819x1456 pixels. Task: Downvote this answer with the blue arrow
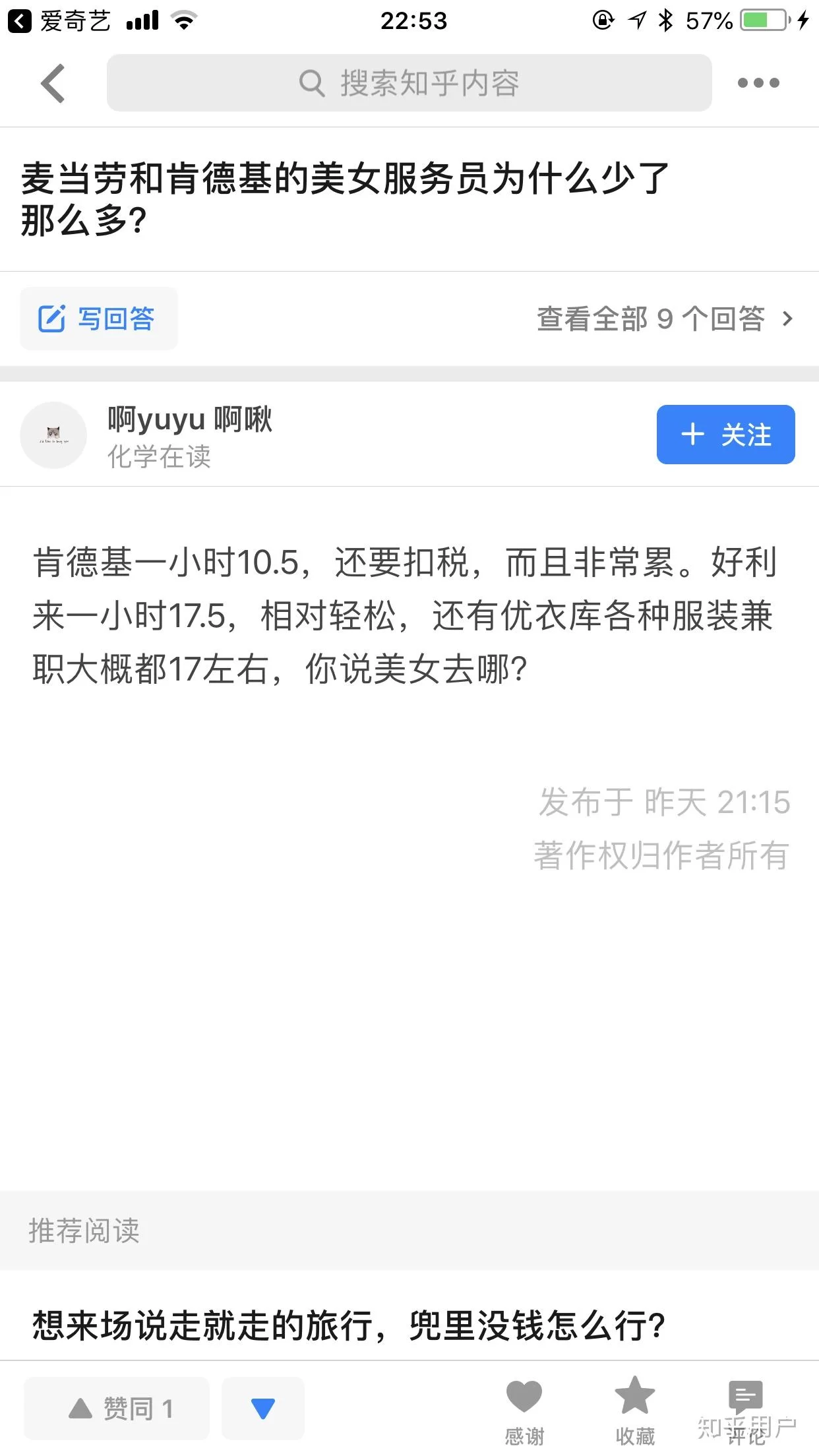262,1409
